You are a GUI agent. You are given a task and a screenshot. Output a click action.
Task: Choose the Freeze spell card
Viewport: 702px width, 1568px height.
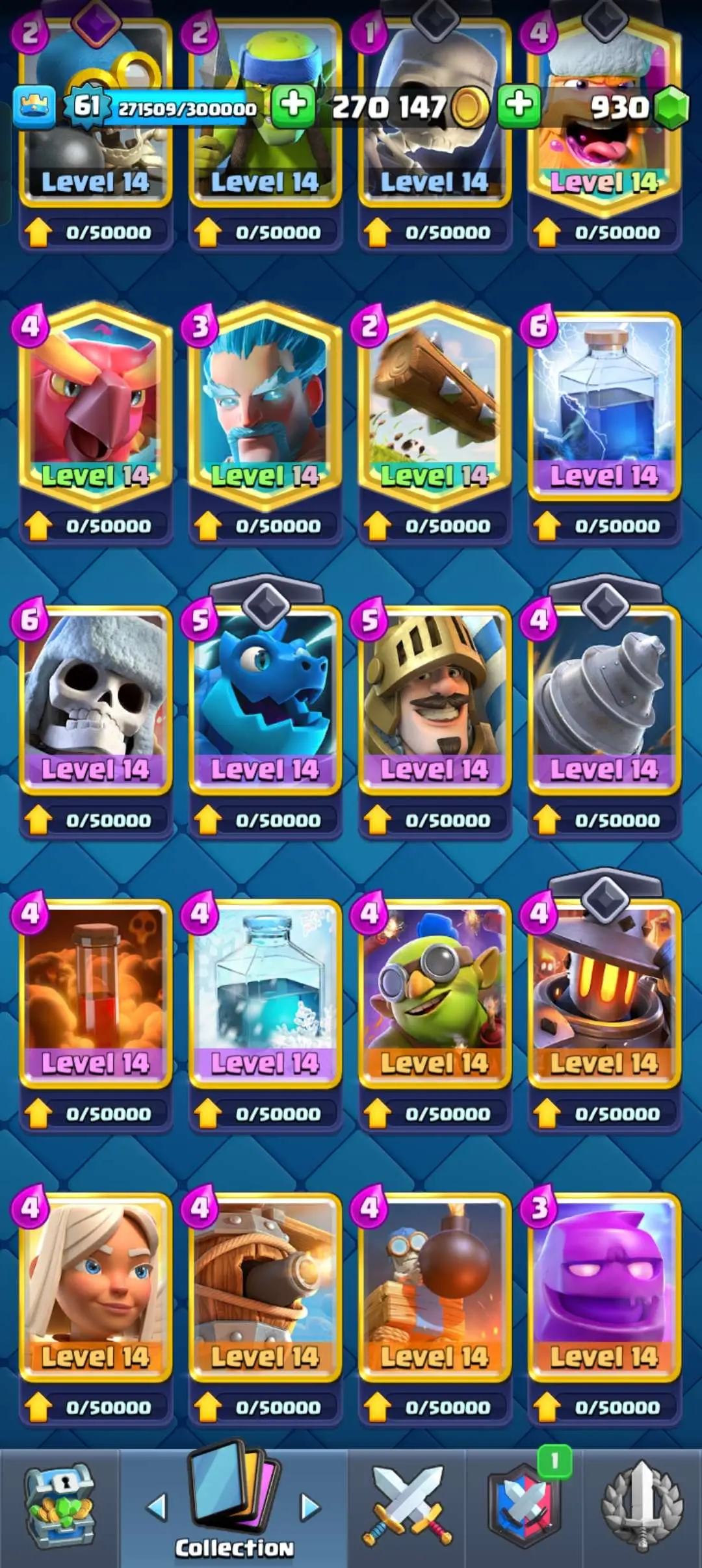[x=265, y=991]
